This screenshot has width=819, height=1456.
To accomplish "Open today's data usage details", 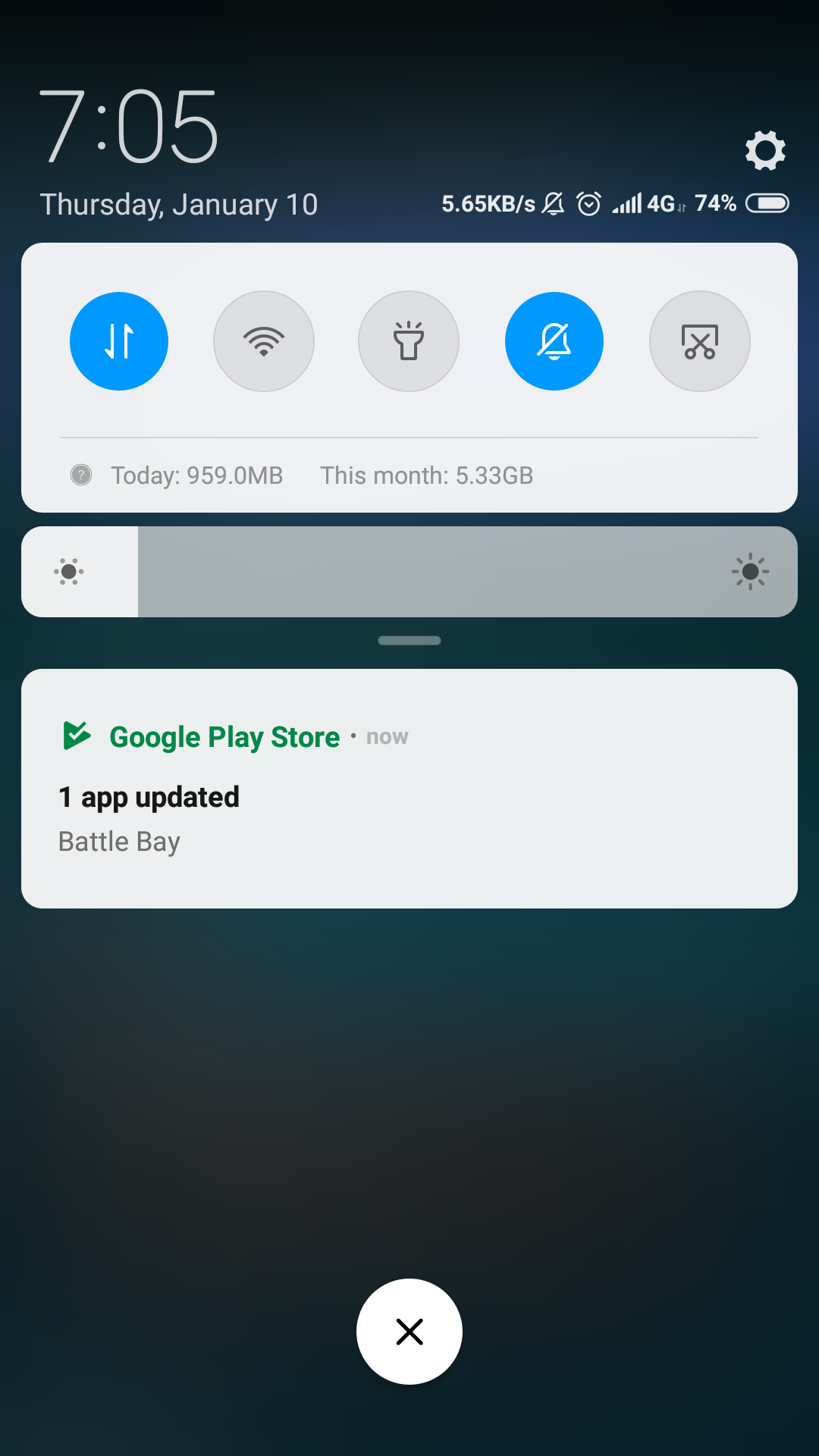I will pyautogui.click(x=196, y=475).
